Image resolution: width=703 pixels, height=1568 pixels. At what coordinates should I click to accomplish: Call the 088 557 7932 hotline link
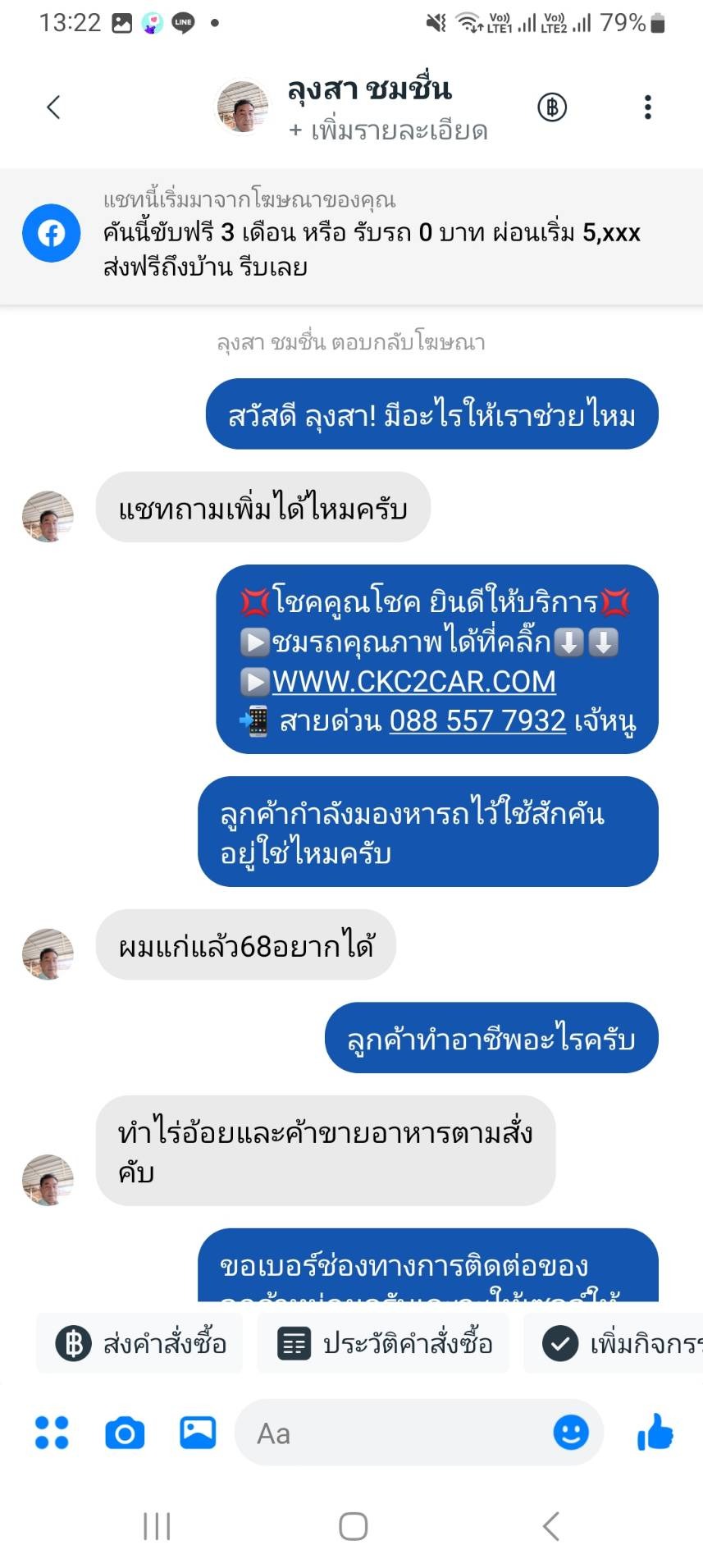[477, 720]
